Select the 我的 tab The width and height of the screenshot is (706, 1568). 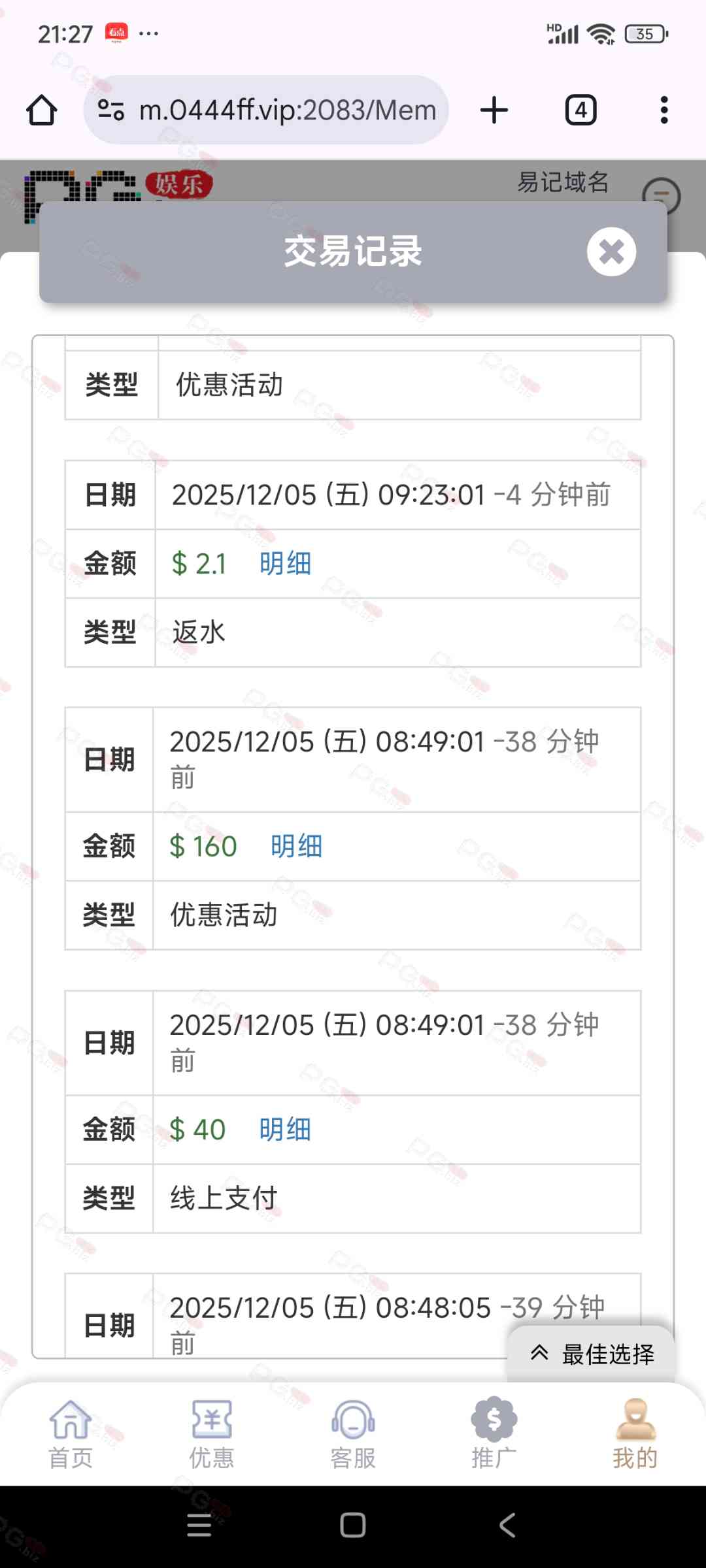click(x=635, y=1431)
